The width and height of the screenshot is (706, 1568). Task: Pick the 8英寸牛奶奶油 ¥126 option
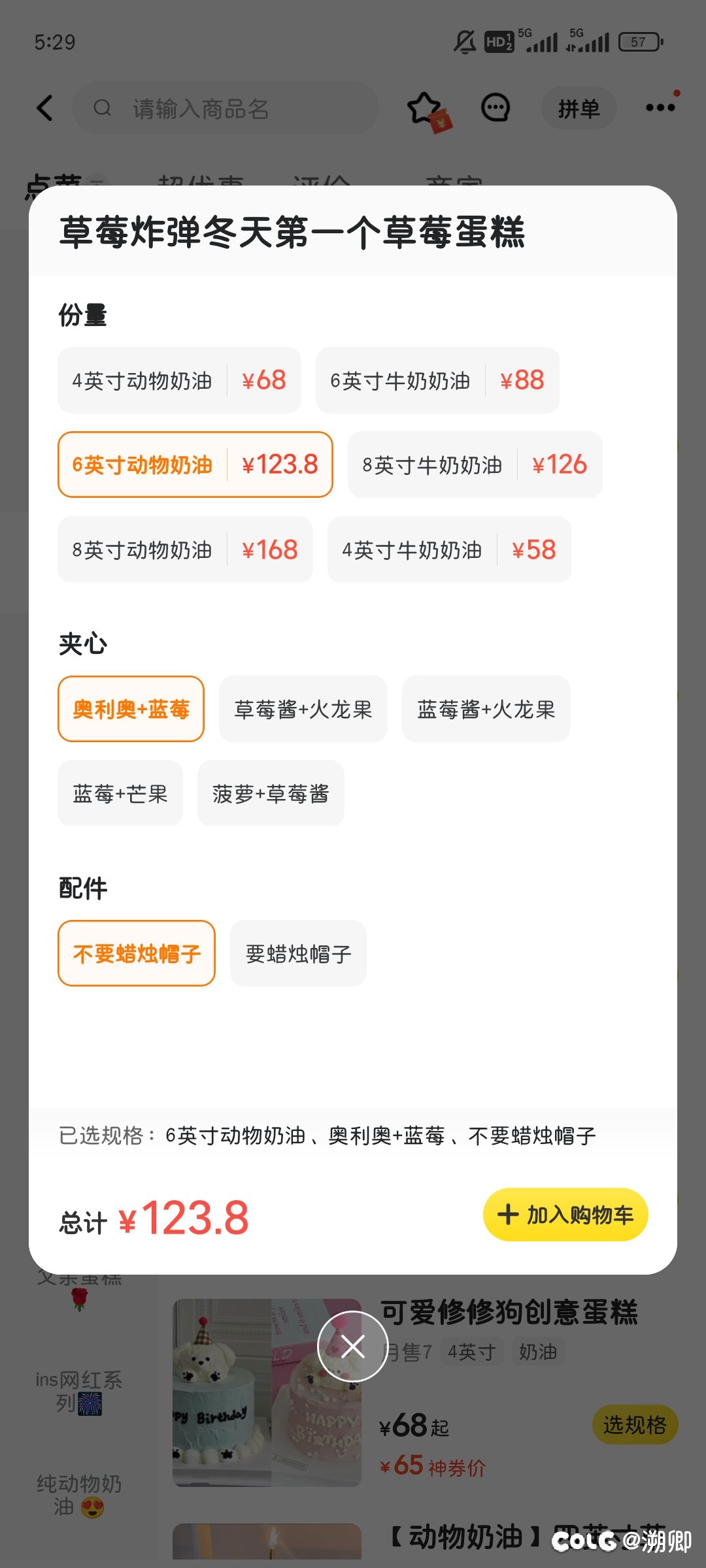coord(475,465)
